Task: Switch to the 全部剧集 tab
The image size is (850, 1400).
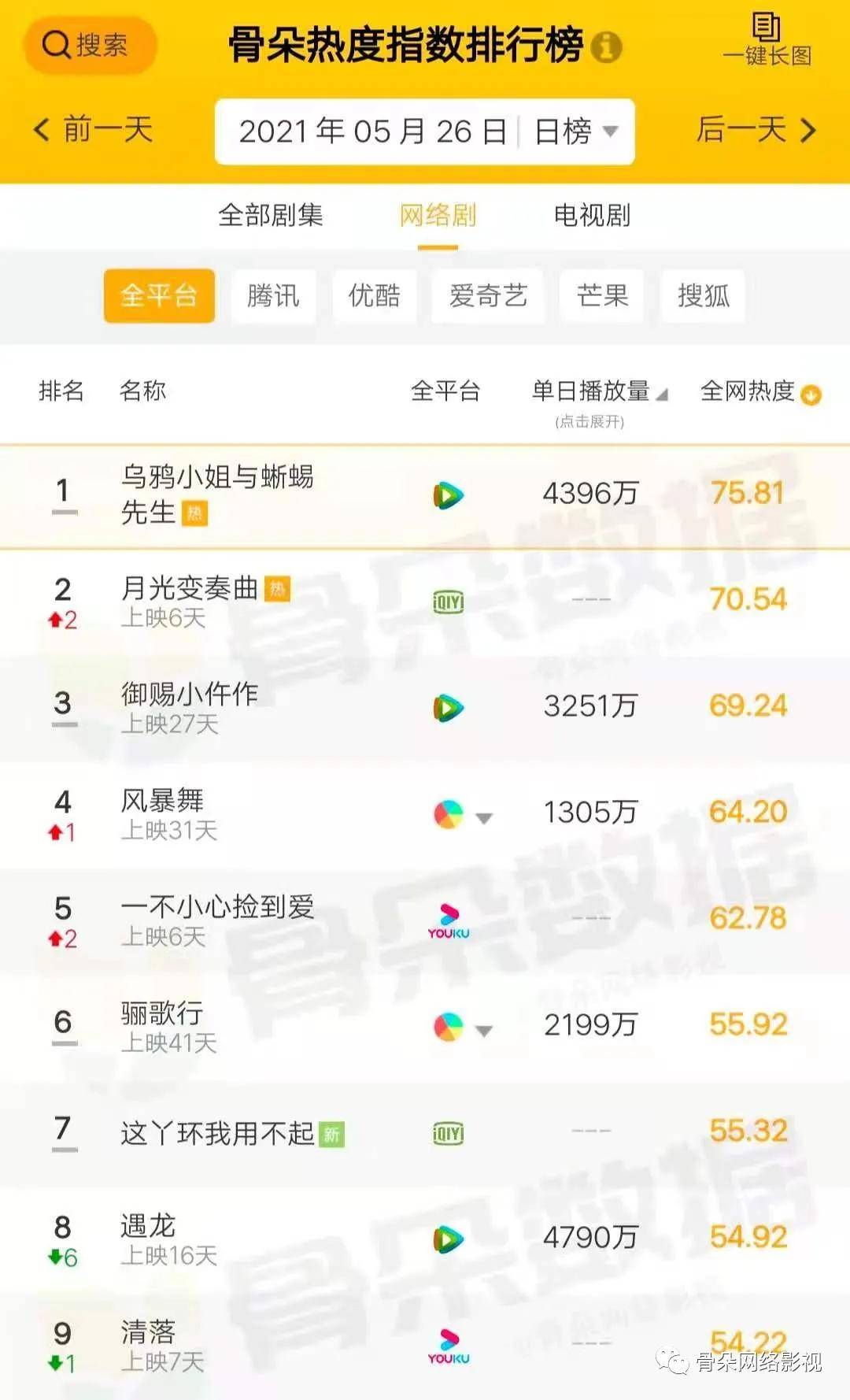Action: point(271,215)
